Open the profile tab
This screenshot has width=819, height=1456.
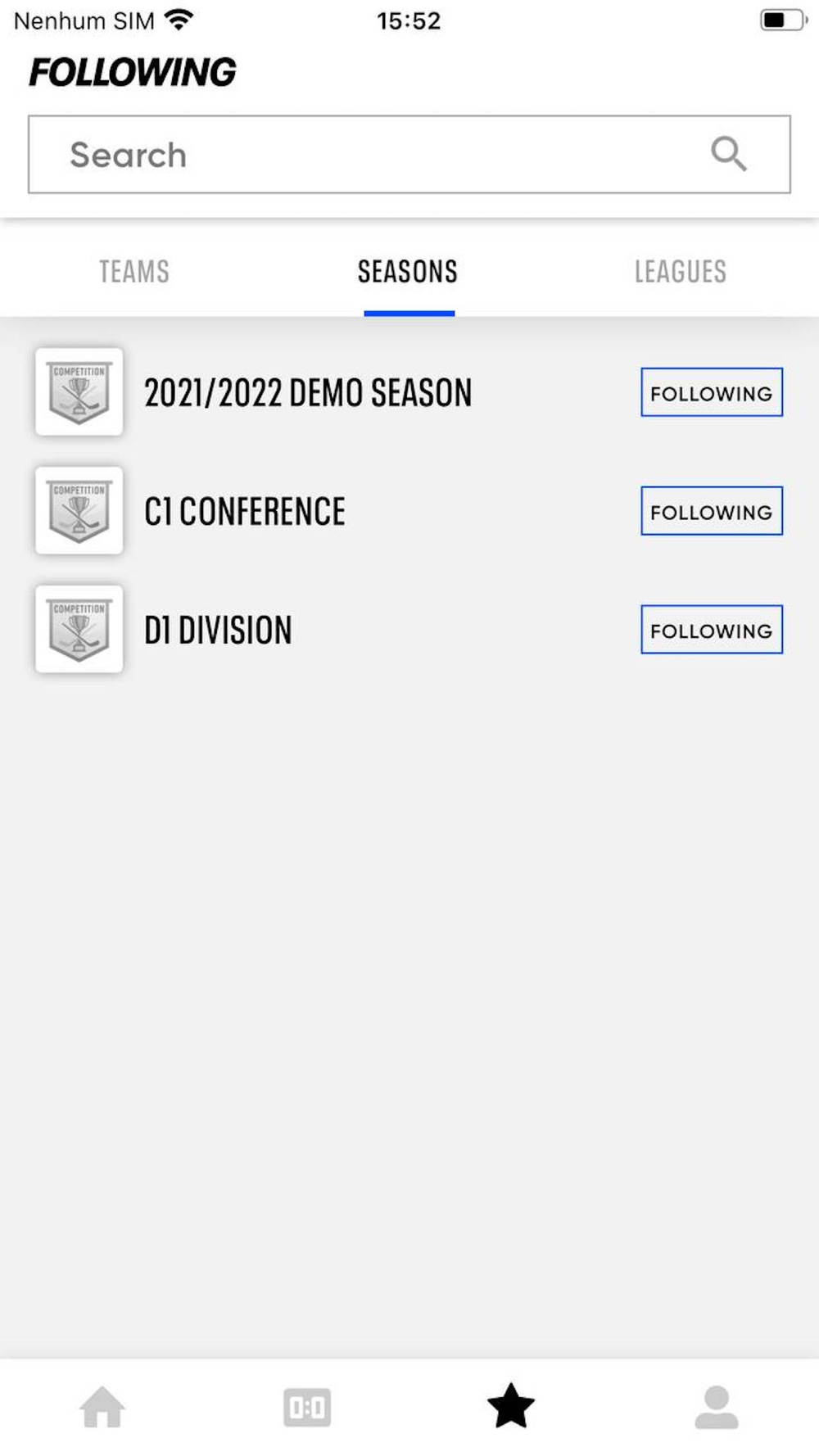(717, 1407)
